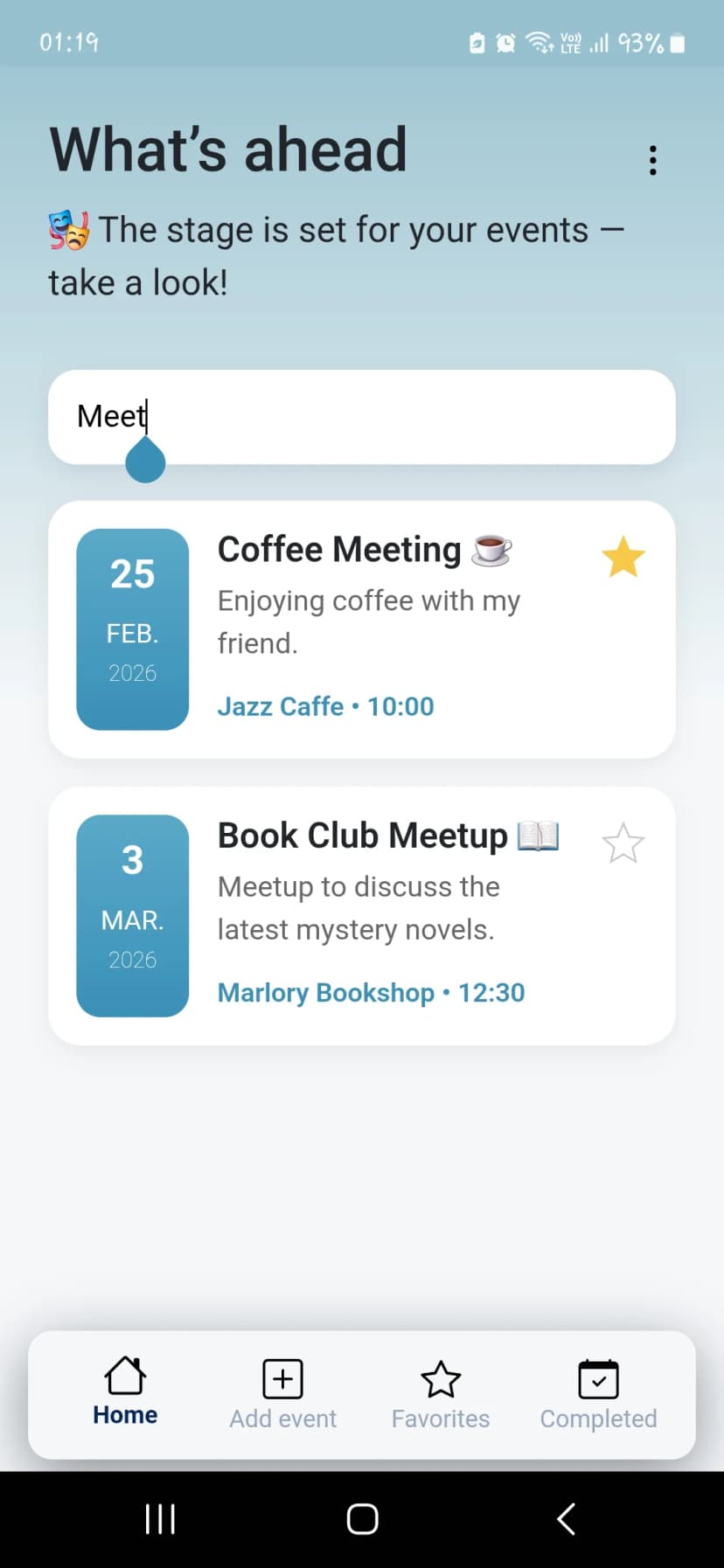Tap the coffee cup emoji next to Coffee Meeting
The height and width of the screenshot is (1568, 724).
pyautogui.click(x=491, y=549)
